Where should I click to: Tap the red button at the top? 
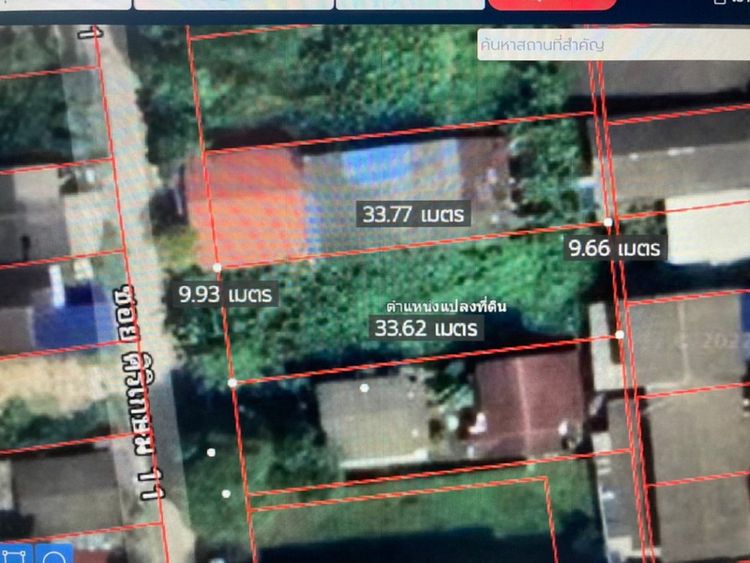click(x=552, y=4)
